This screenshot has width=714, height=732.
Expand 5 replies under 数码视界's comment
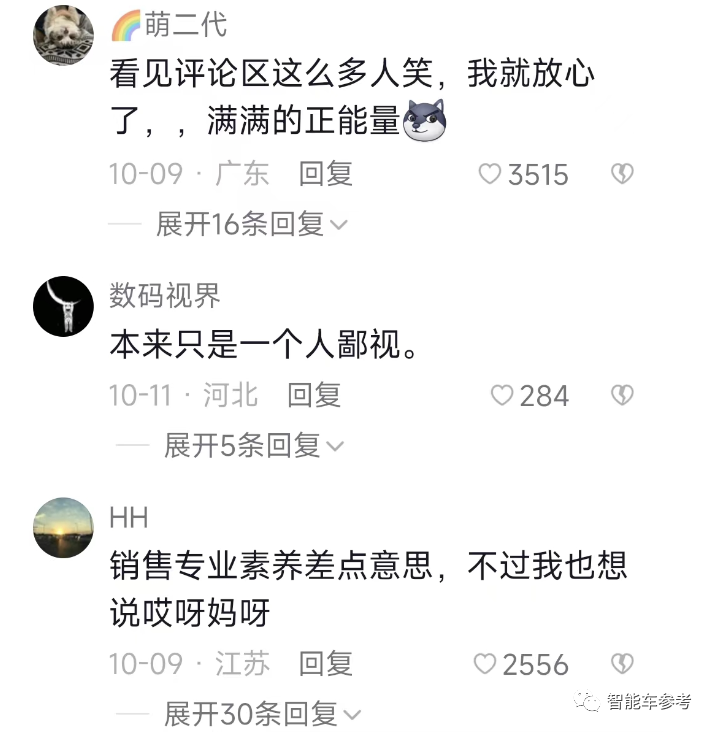252,445
